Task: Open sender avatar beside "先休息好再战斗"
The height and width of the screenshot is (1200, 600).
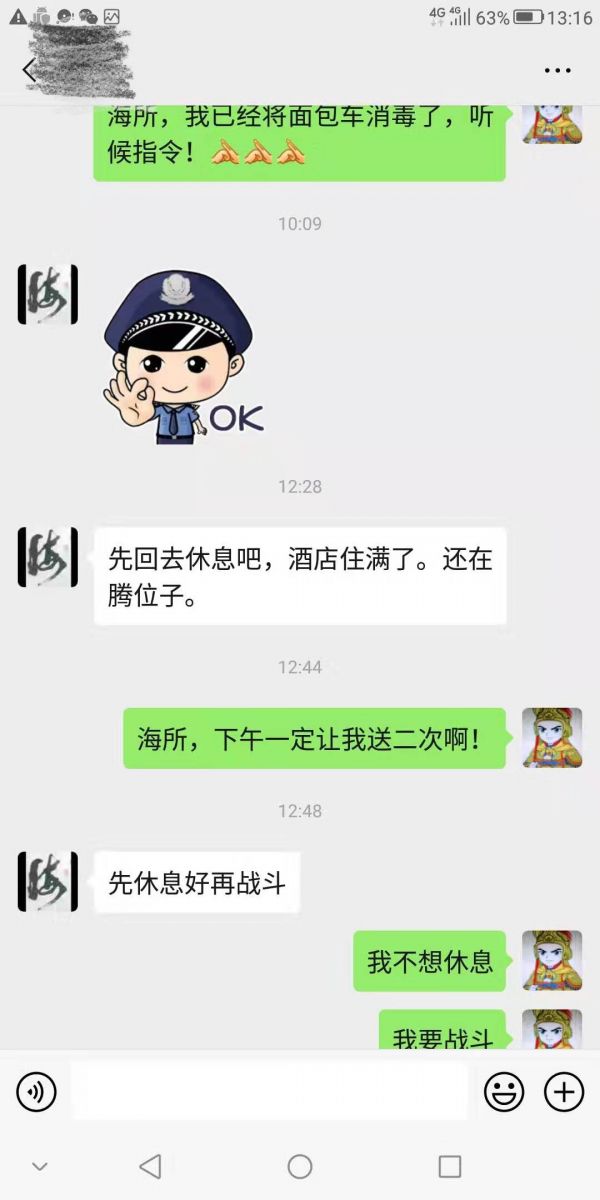Action: 47,881
